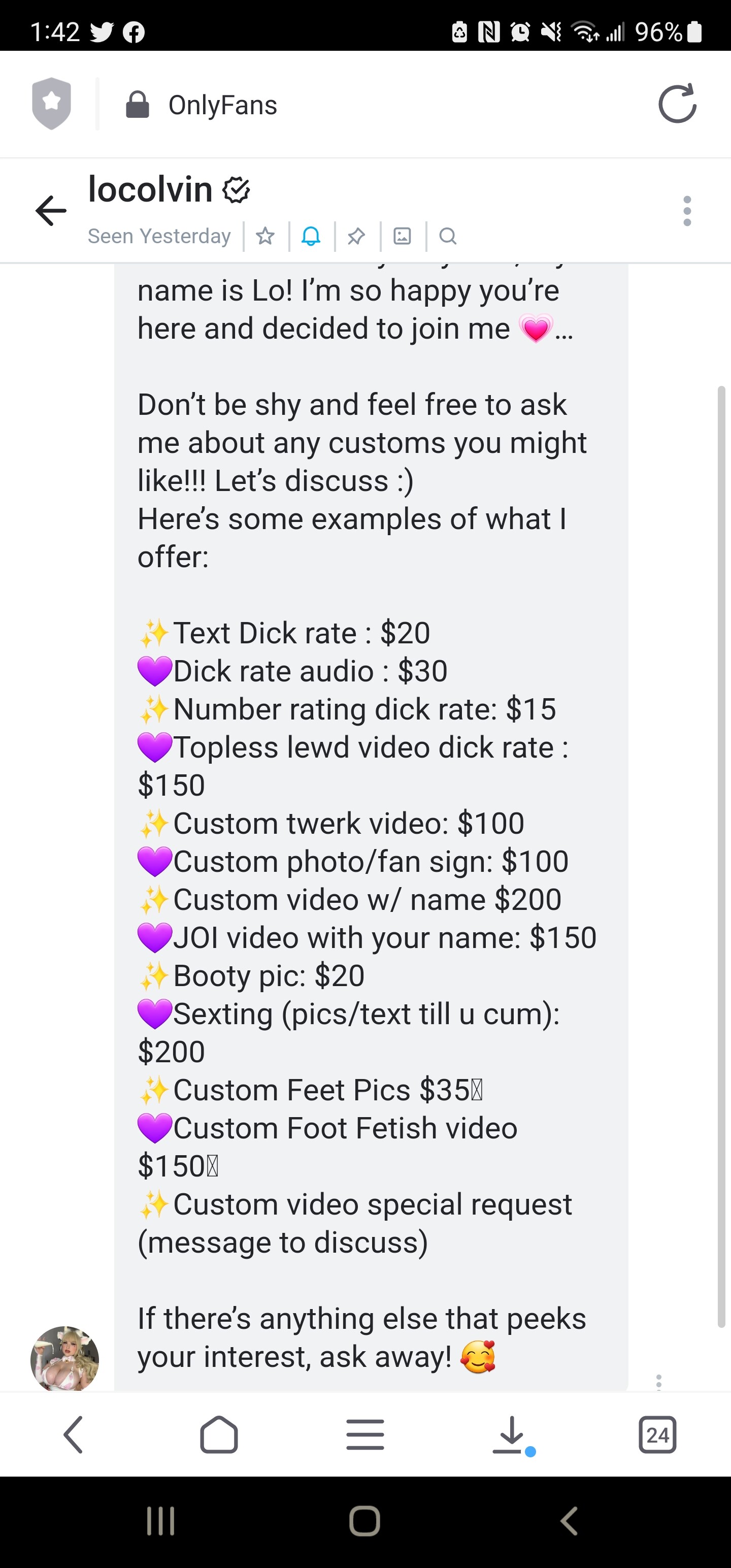Go back from the locolvin chat
The image size is (731, 1568).
point(51,211)
